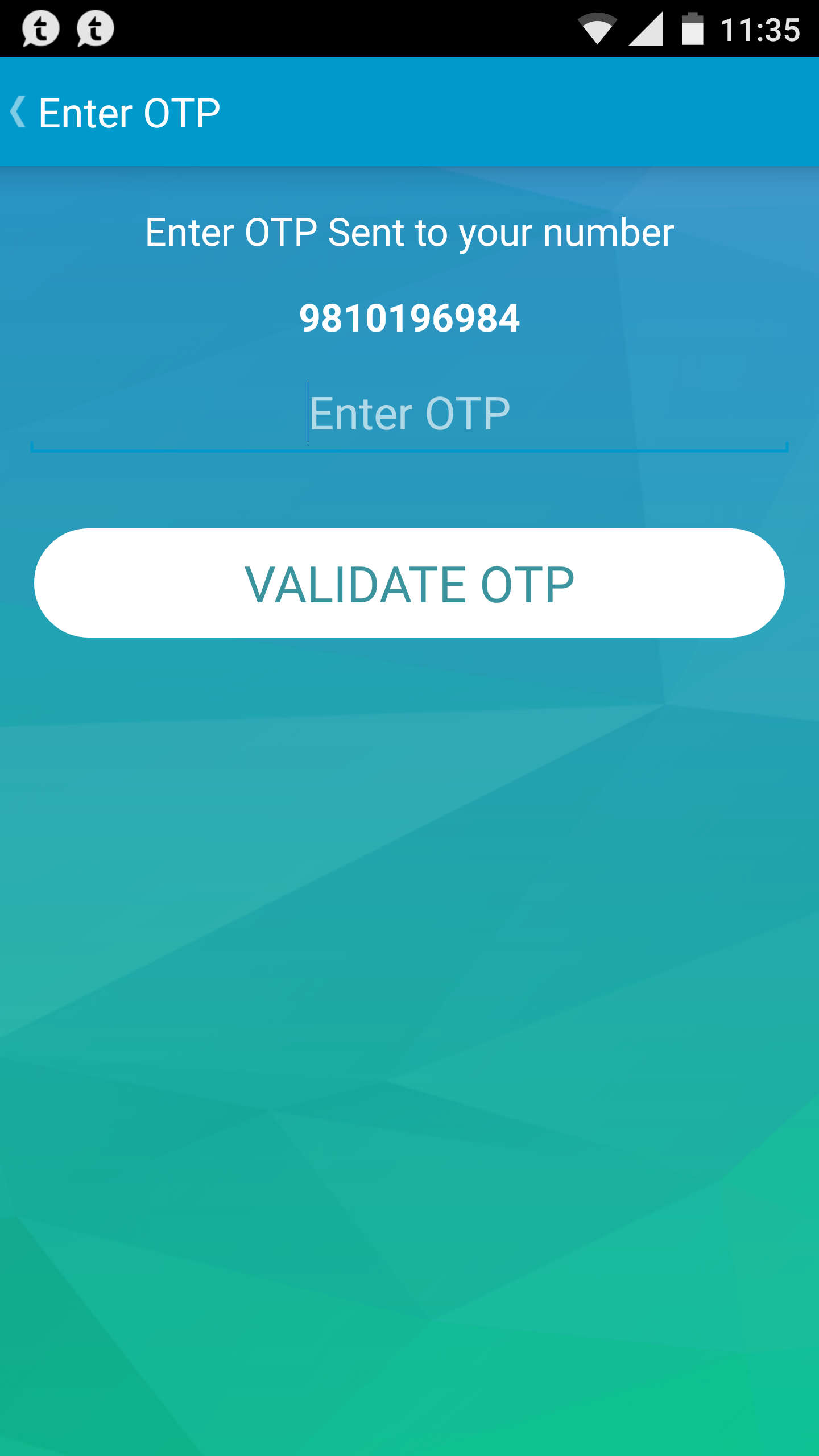Tap the VALIDATE OTP button

click(409, 583)
